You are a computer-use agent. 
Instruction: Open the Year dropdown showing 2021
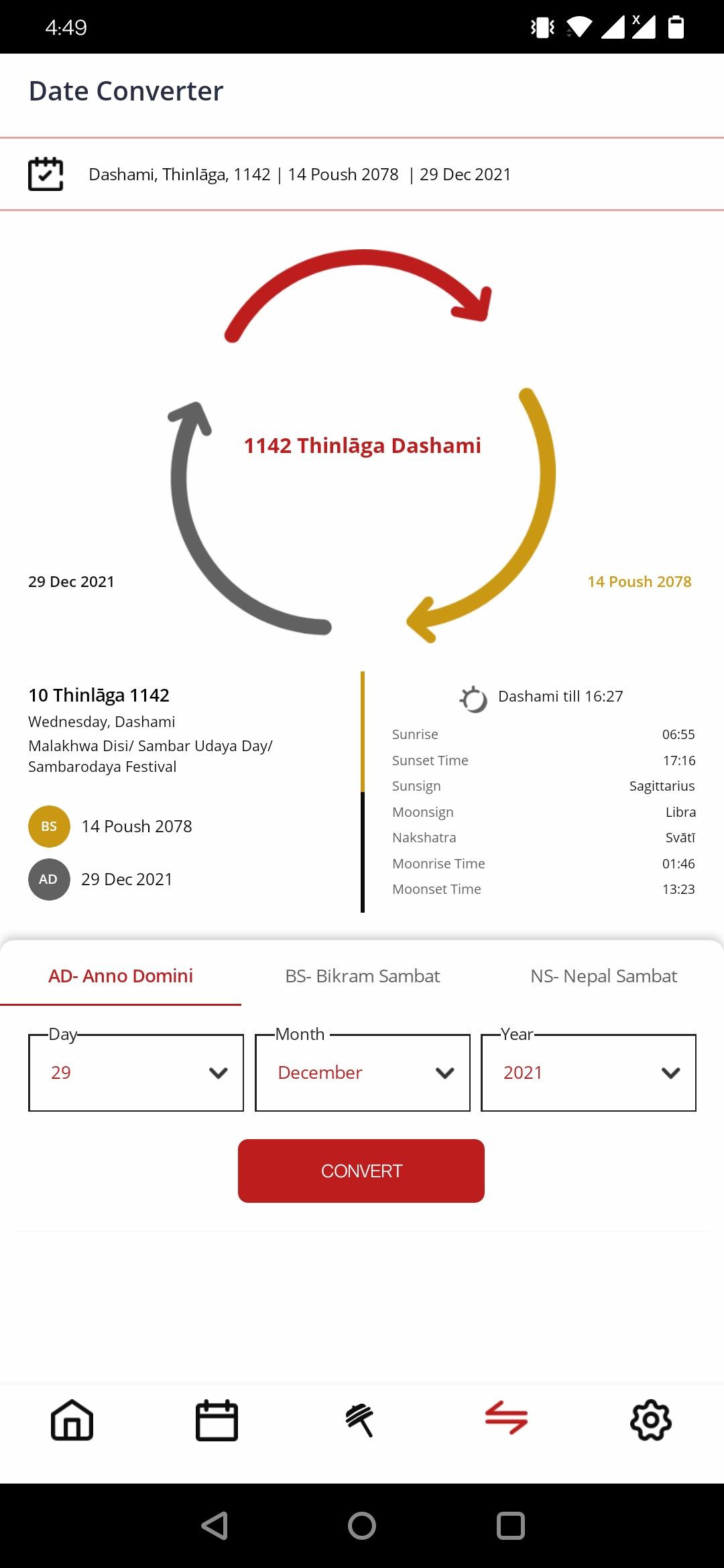click(x=589, y=1072)
